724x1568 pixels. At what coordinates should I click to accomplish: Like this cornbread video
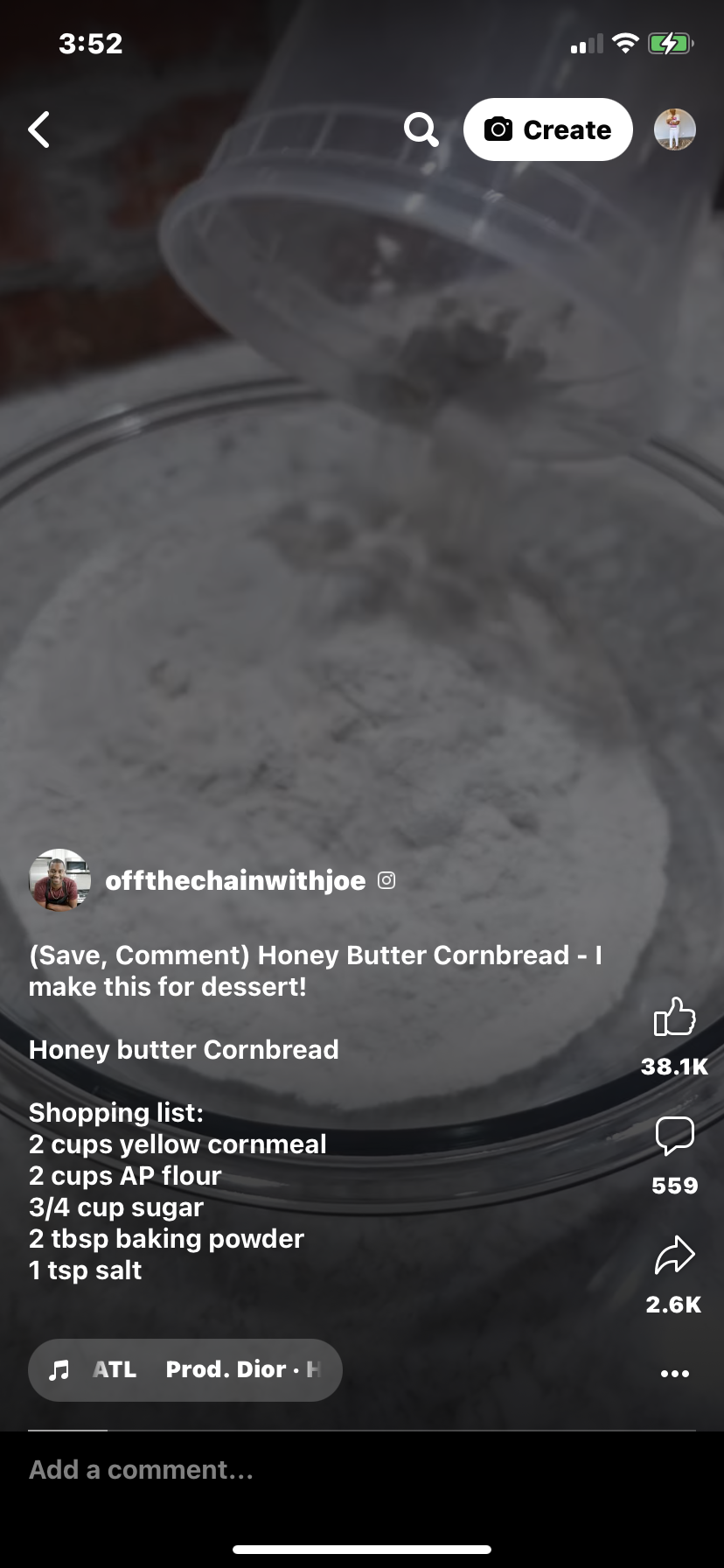coord(674,1017)
